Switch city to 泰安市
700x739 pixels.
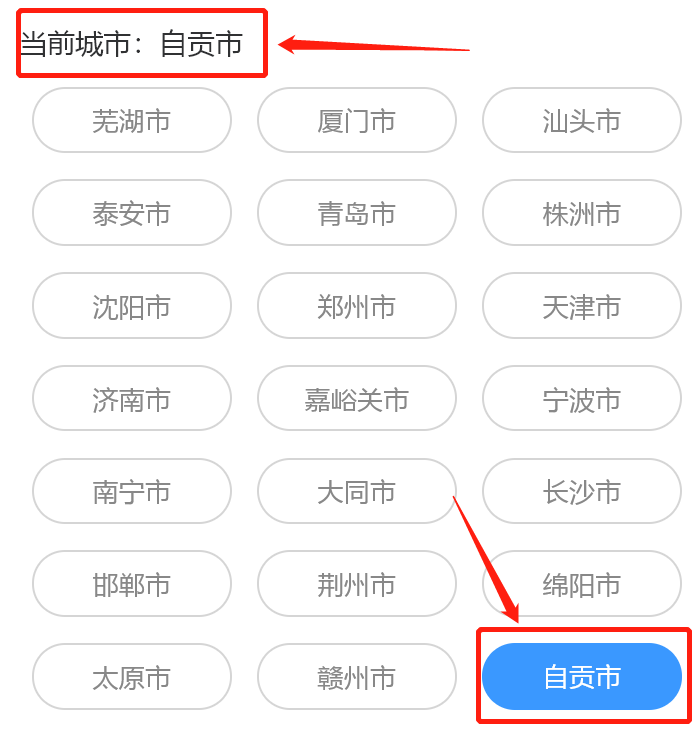coord(132,213)
